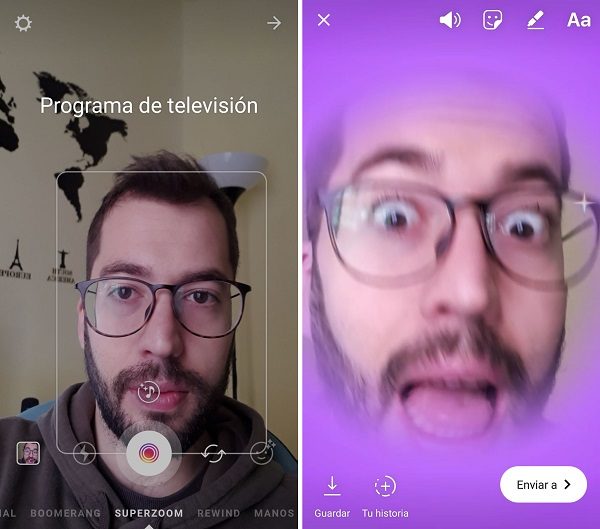Flip to the other camera

(x=212, y=453)
